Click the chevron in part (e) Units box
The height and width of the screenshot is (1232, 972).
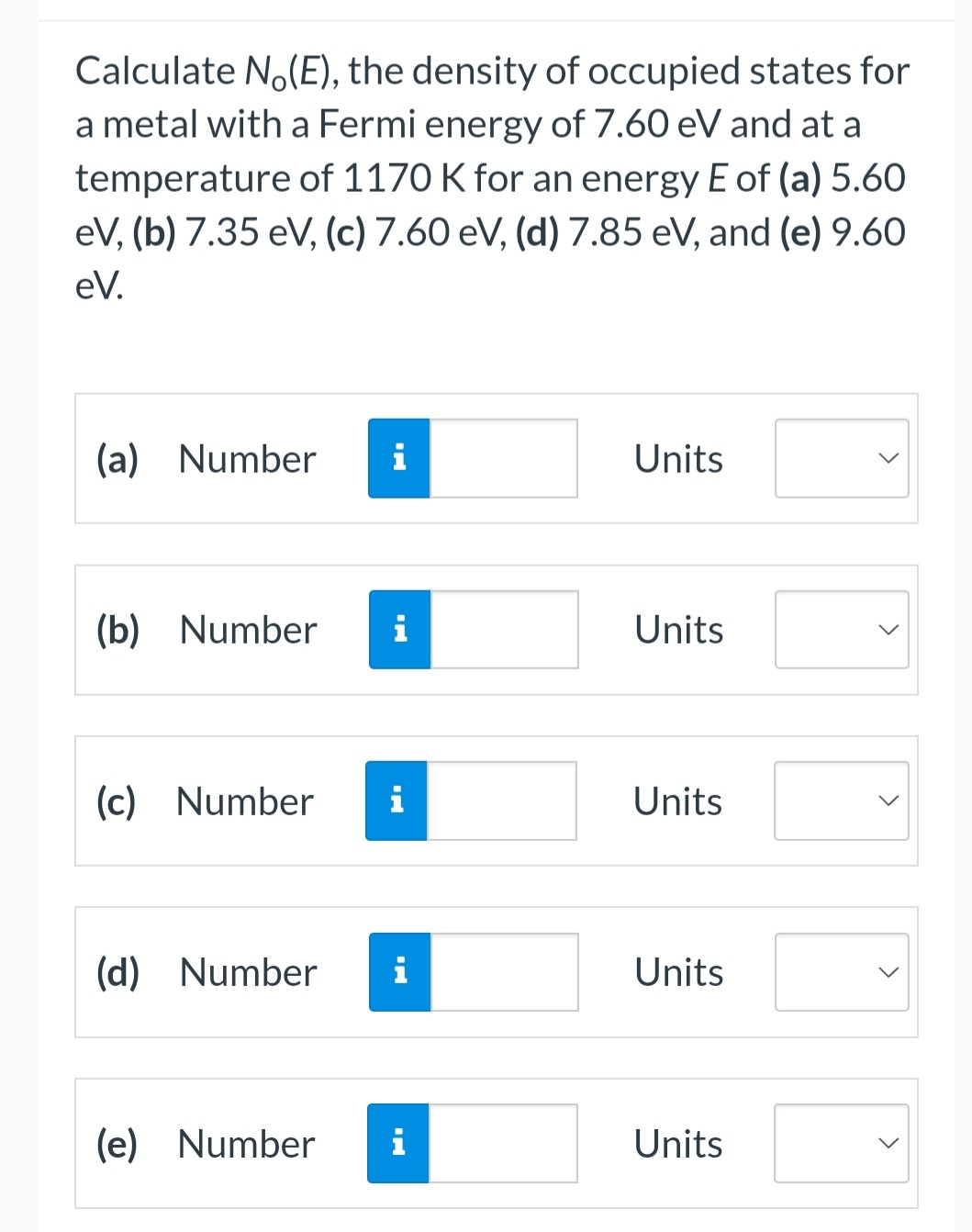pos(887,1143)
